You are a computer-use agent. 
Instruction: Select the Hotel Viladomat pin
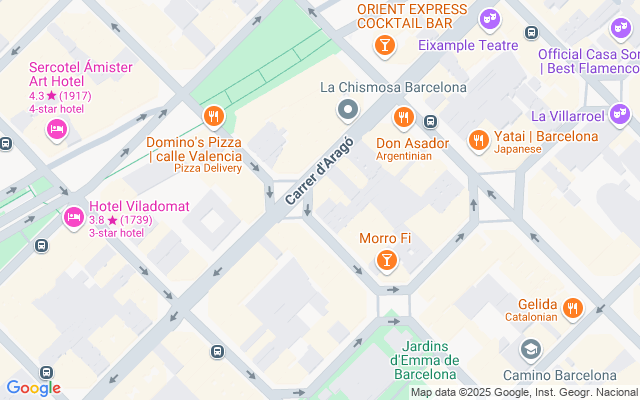(73, 216)
